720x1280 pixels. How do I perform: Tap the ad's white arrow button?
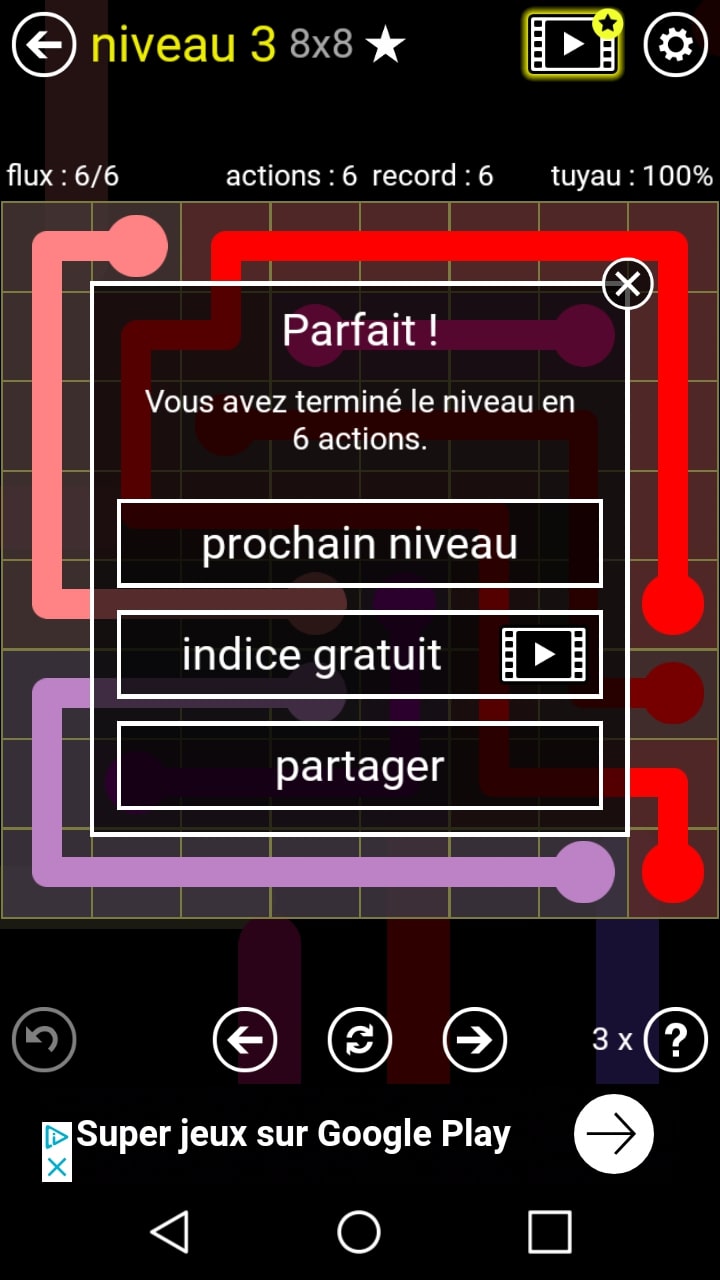pyautogui.click(x=613, y=1134)
